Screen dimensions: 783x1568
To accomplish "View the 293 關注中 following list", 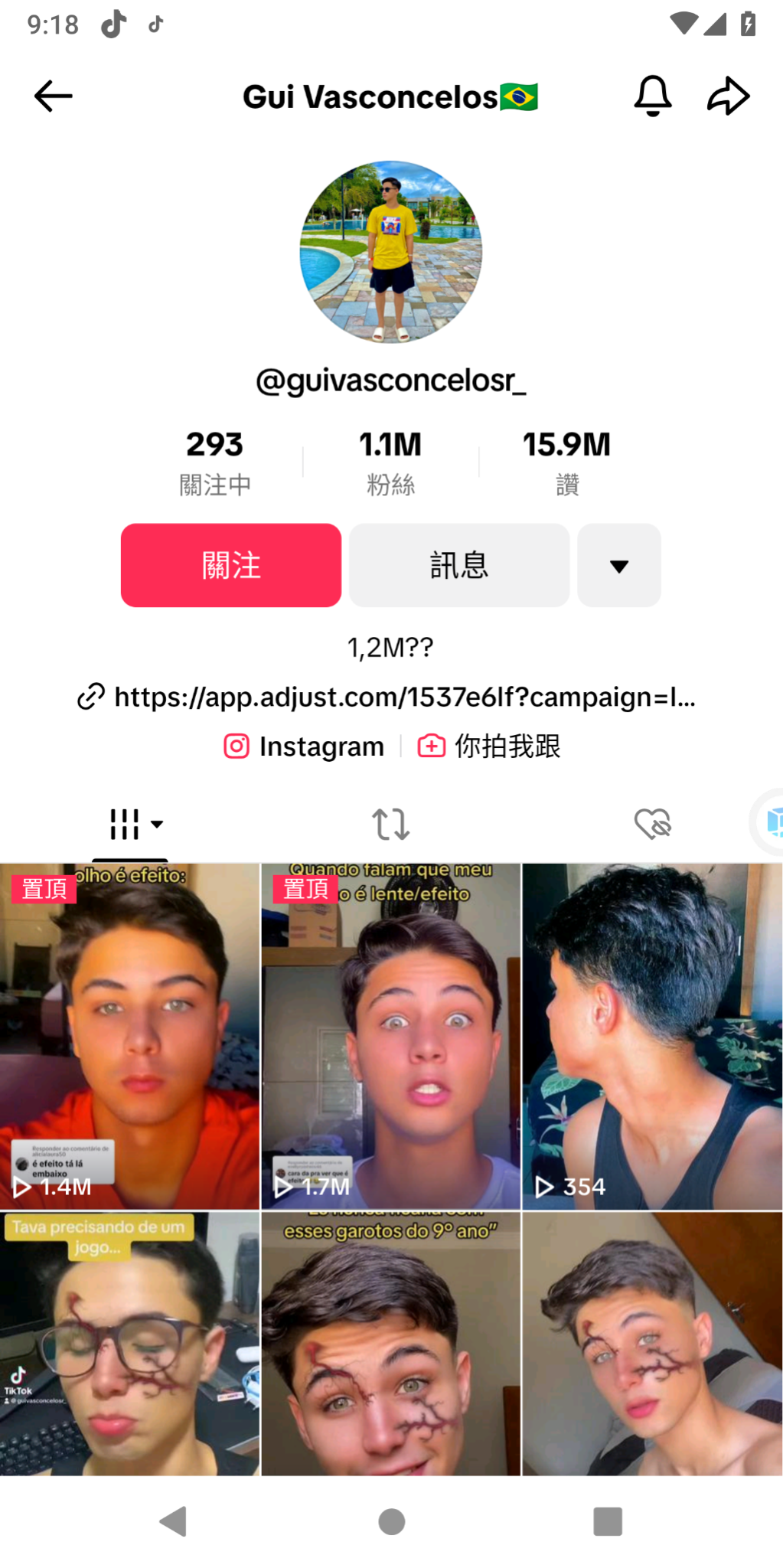I will (x=215, y=462).
